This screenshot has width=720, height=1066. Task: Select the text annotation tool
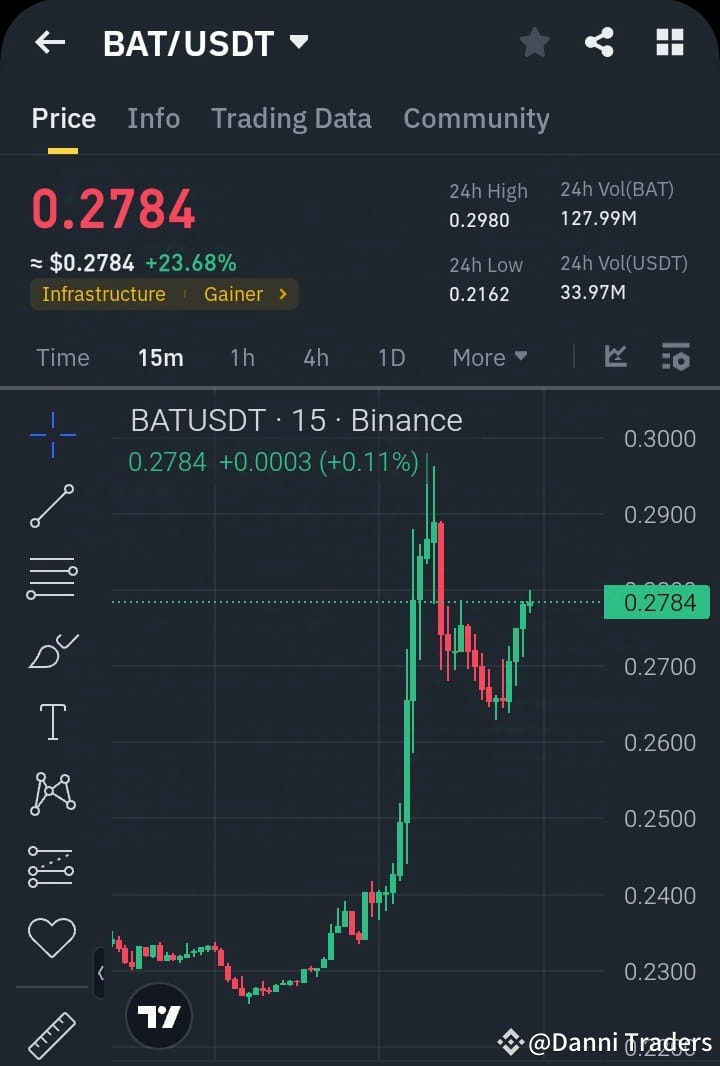[x=52, y=721]
